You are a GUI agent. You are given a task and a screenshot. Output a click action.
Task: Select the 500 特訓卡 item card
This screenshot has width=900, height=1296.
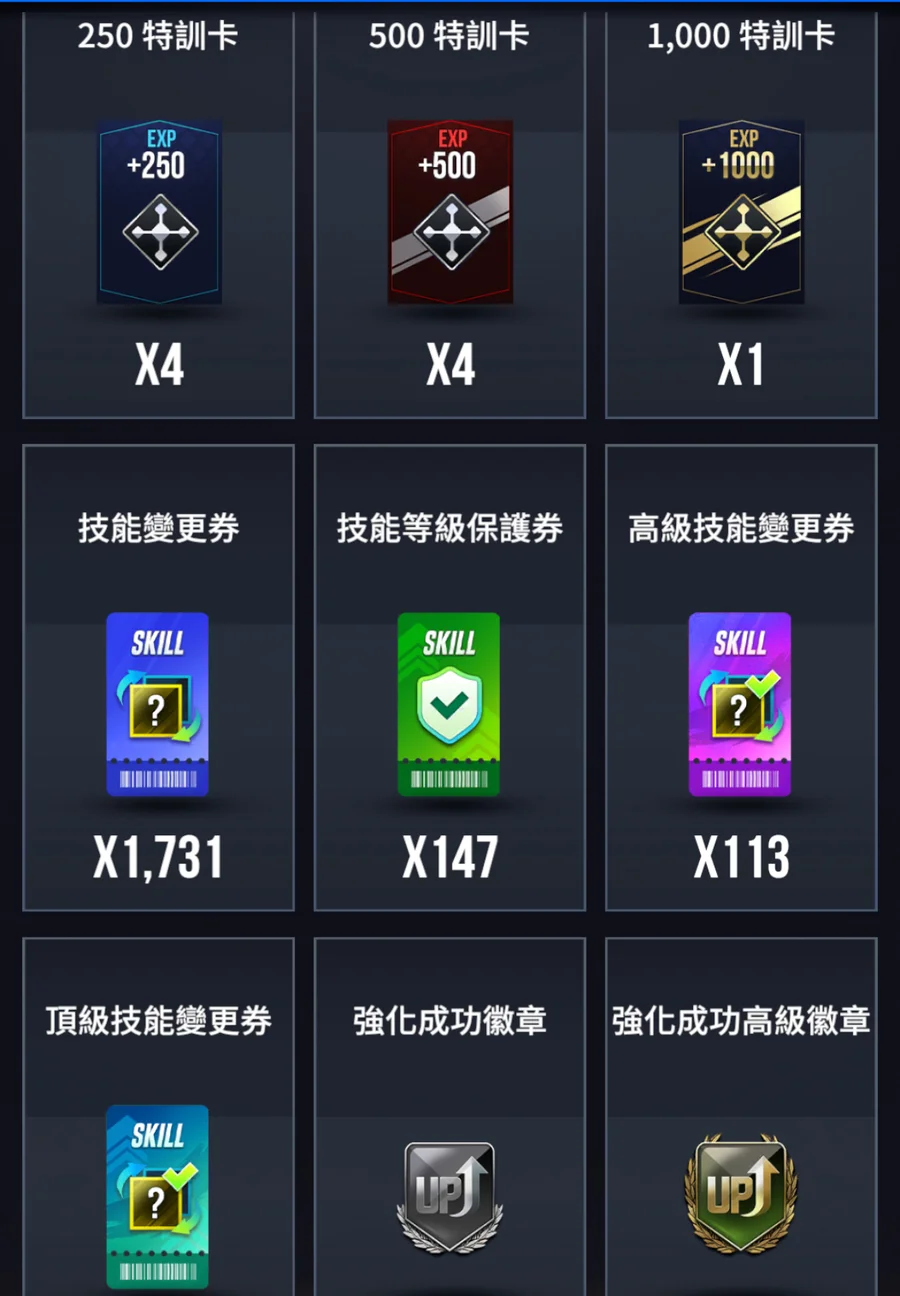pos(449,213)
